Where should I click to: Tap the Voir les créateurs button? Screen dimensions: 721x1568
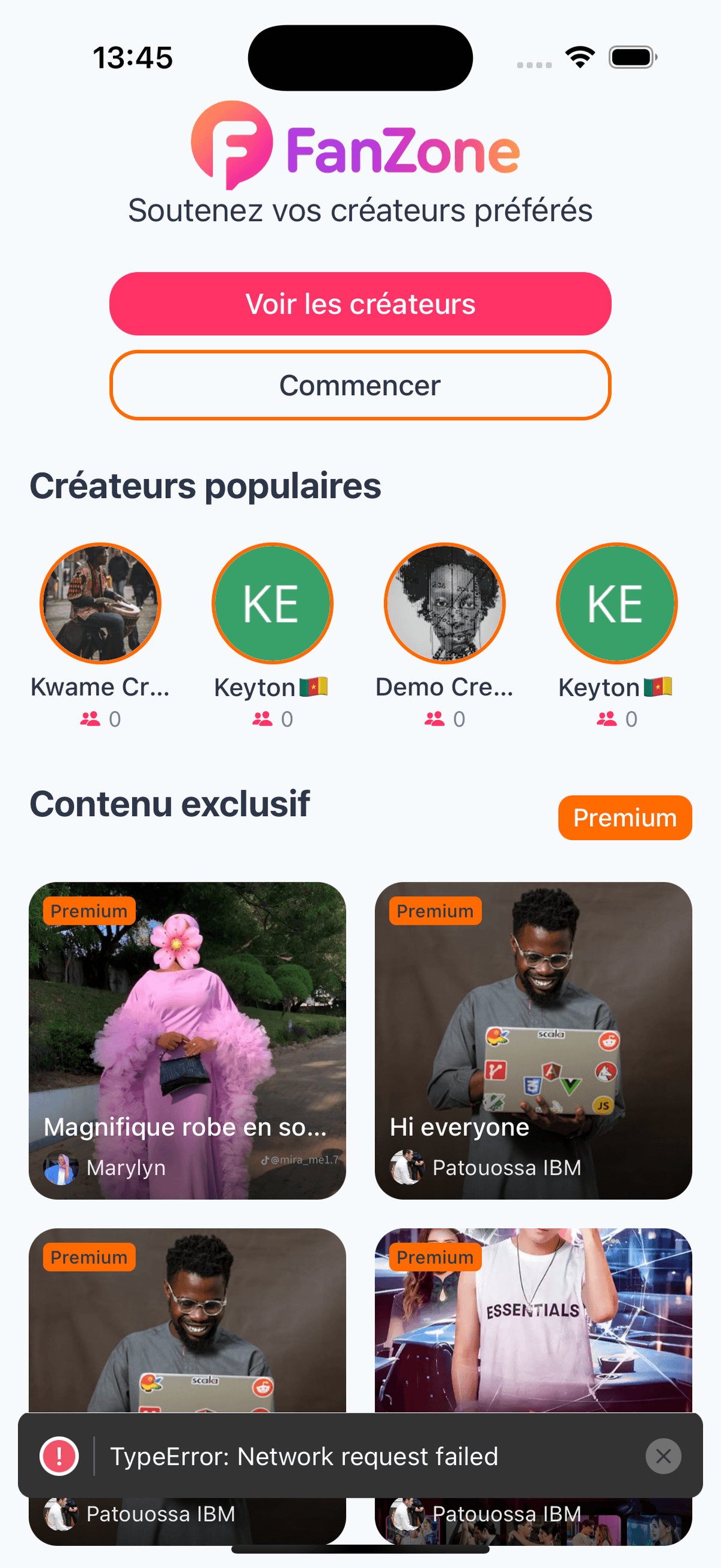click(360, 304)
